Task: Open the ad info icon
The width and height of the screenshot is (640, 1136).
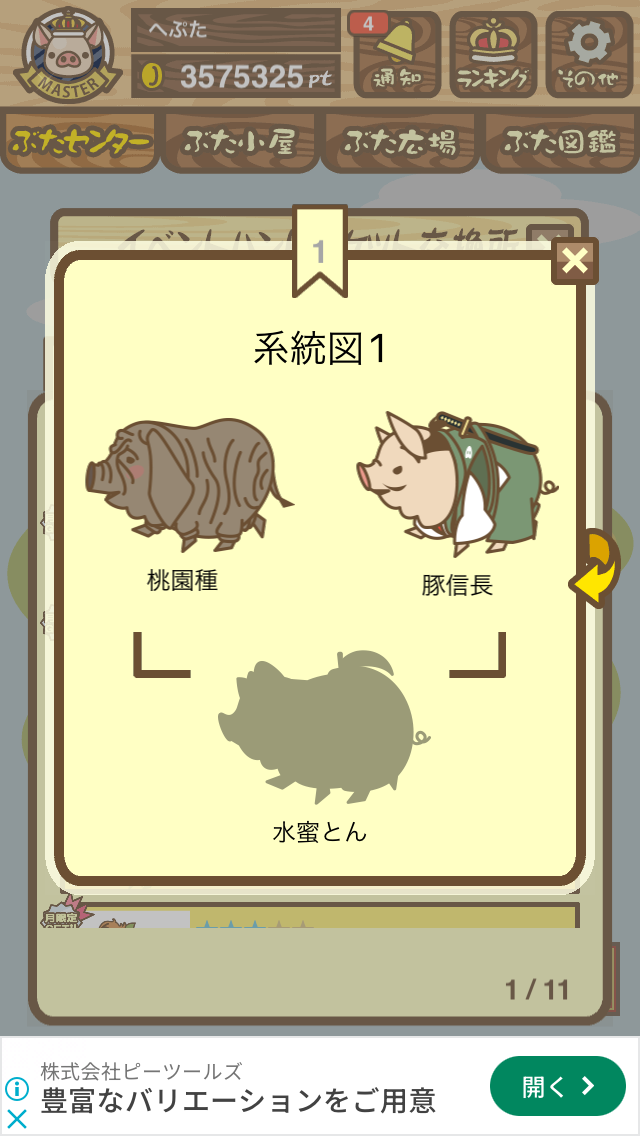Action: [x=17, y=1089]
